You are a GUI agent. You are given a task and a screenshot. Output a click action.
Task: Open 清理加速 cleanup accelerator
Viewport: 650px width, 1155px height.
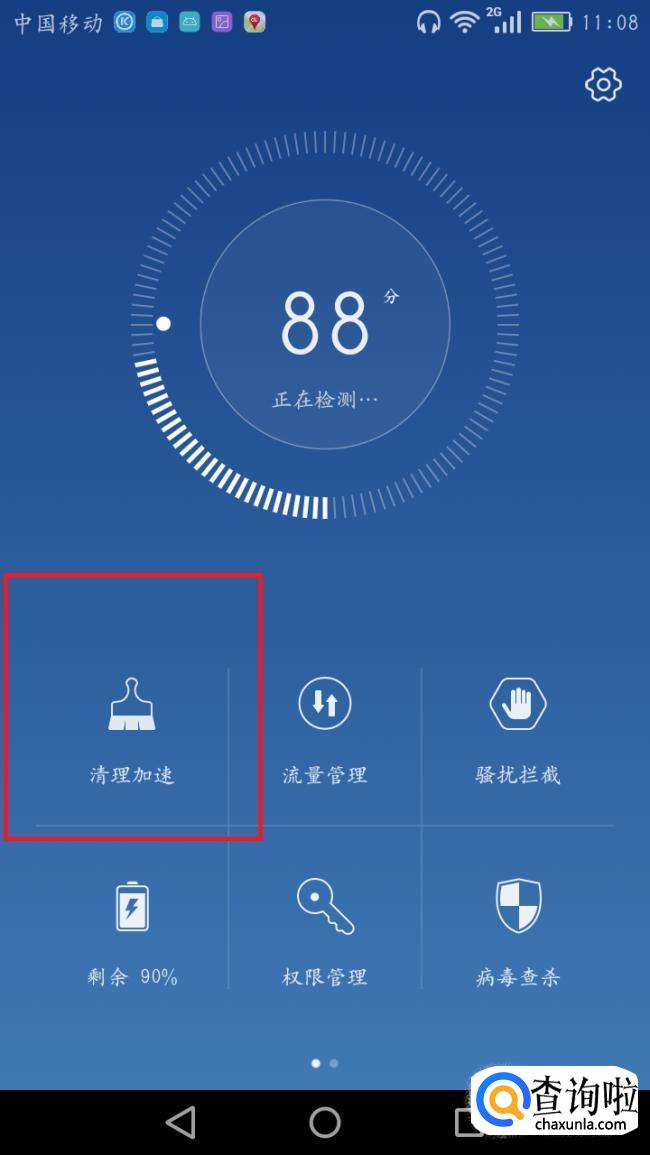click(x=132, y=730)
